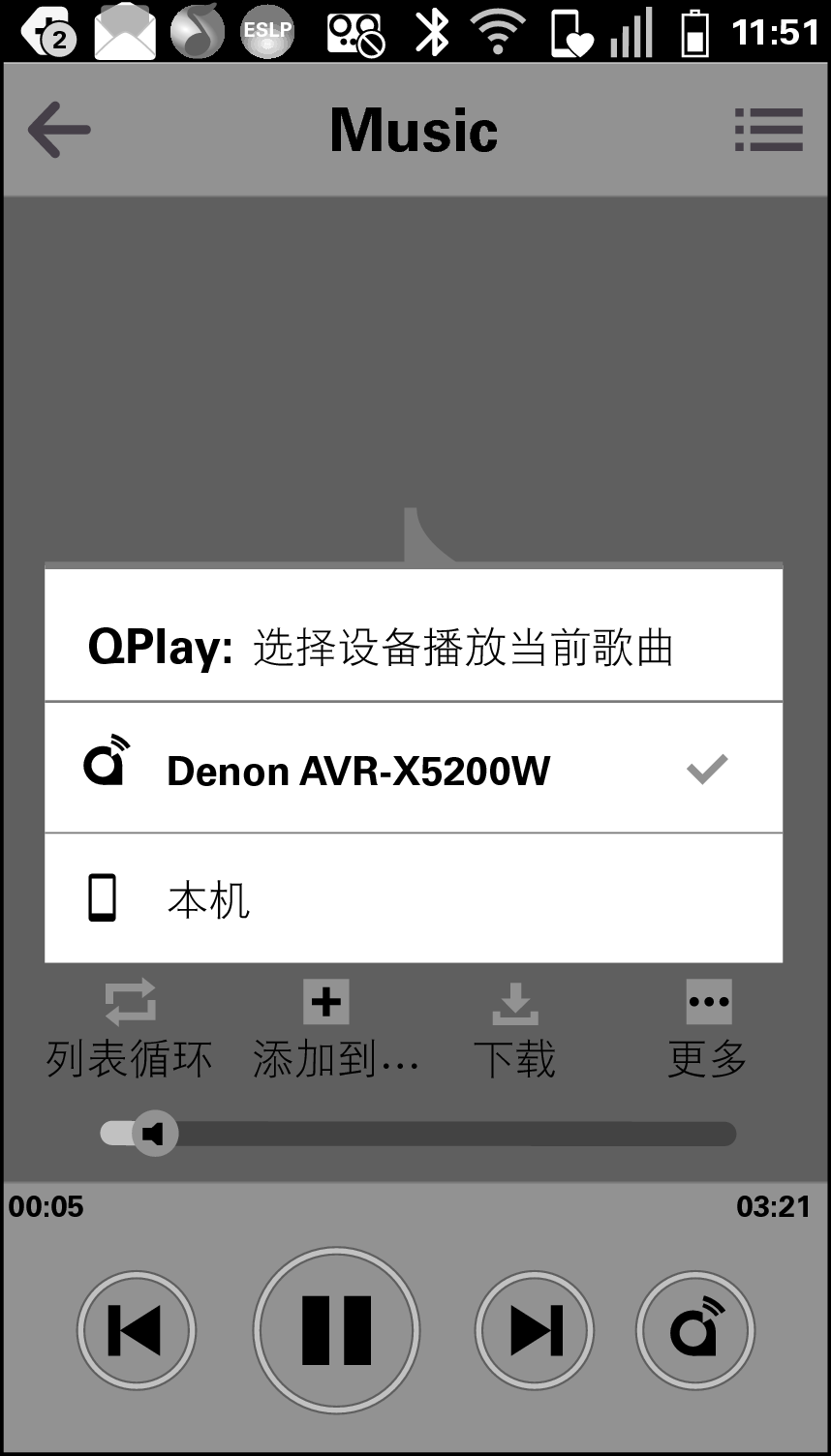The height and width of the screenshot is (1456, 831).
Task: Open the playlist menu icon
Action: 768,130
